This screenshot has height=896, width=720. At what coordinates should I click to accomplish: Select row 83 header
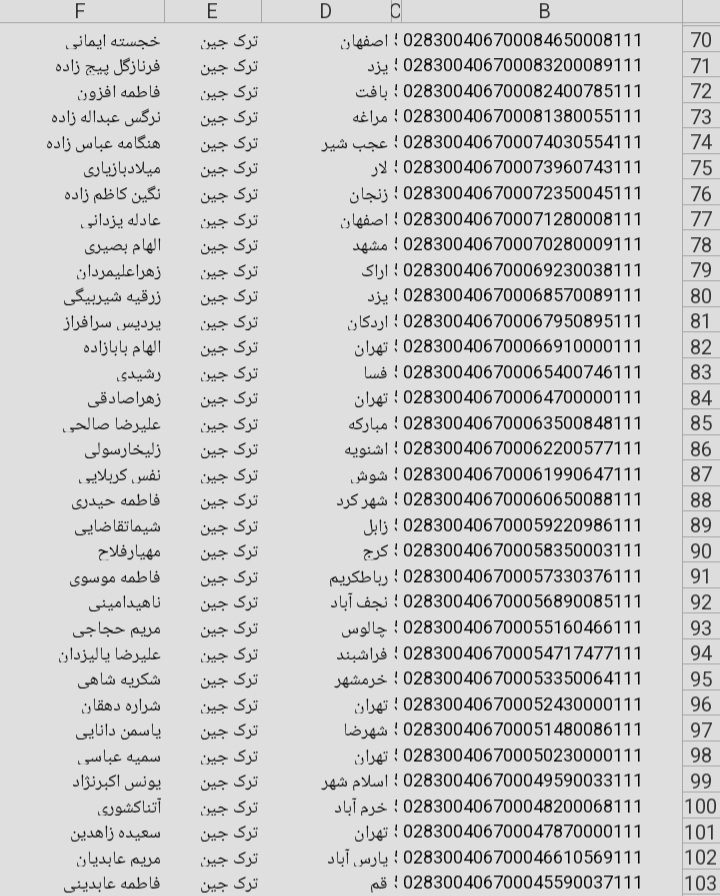pyautogui.click(x=701, y=373)
